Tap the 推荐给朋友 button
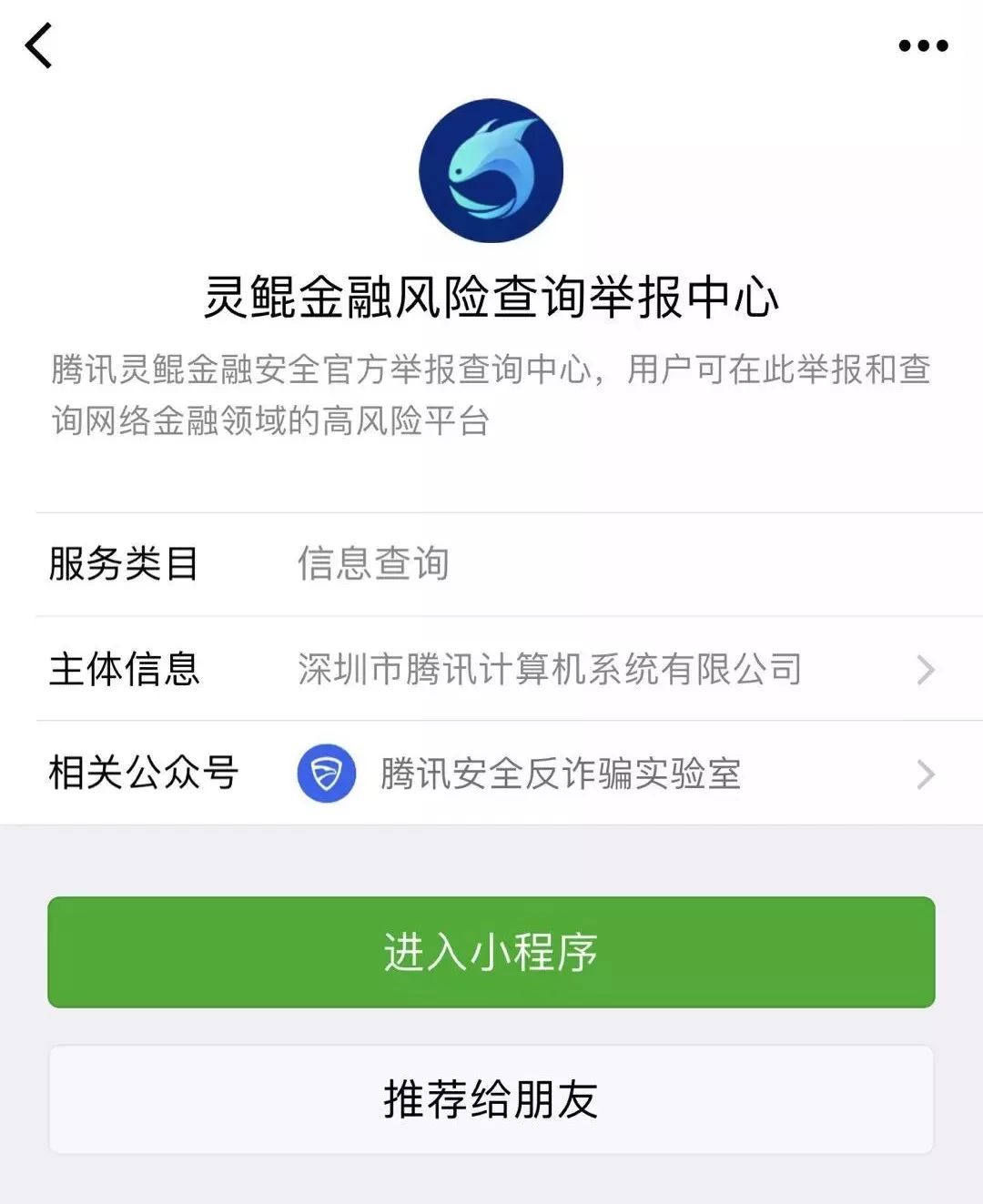This screenshot has width=983, height=1204. tap(491, 1099)
